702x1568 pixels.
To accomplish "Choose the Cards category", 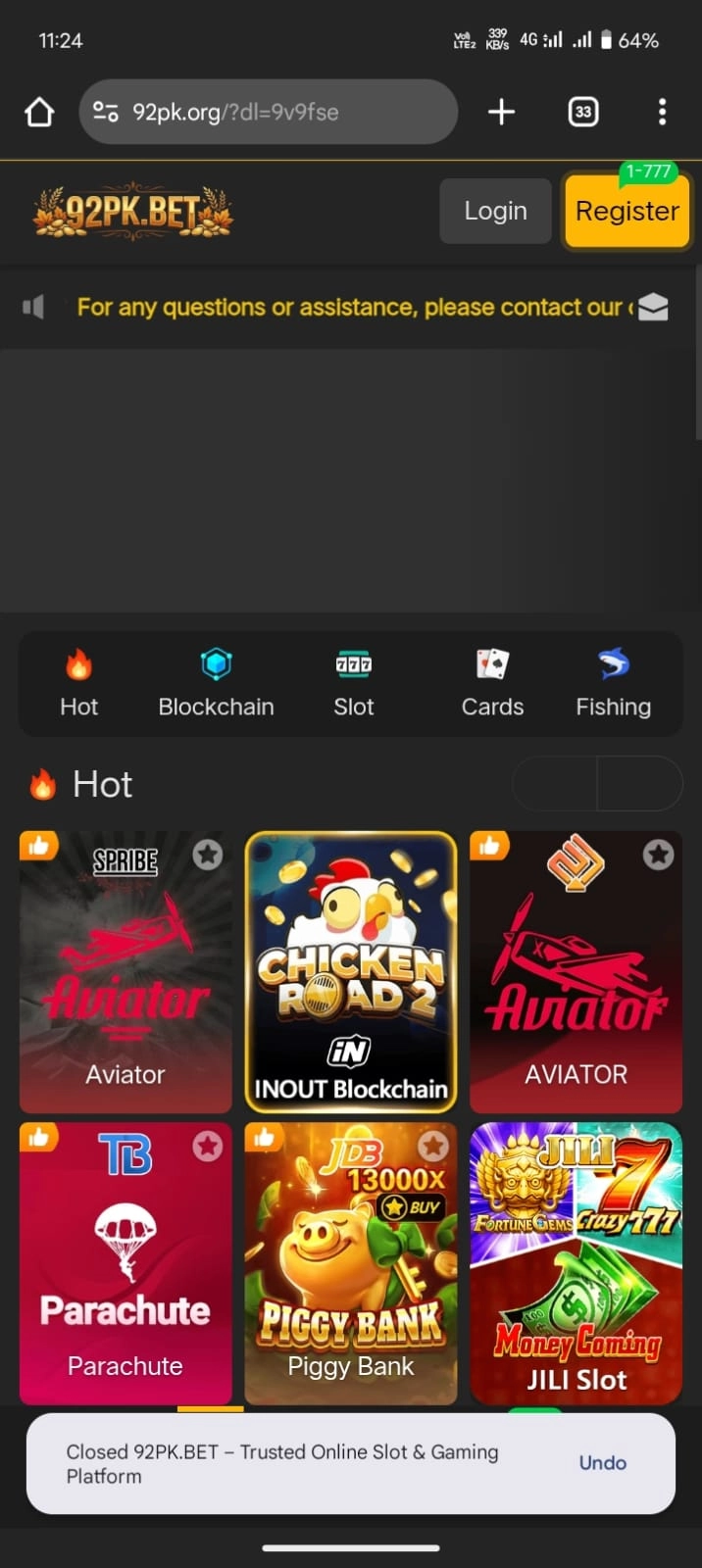I will (492, 683).
